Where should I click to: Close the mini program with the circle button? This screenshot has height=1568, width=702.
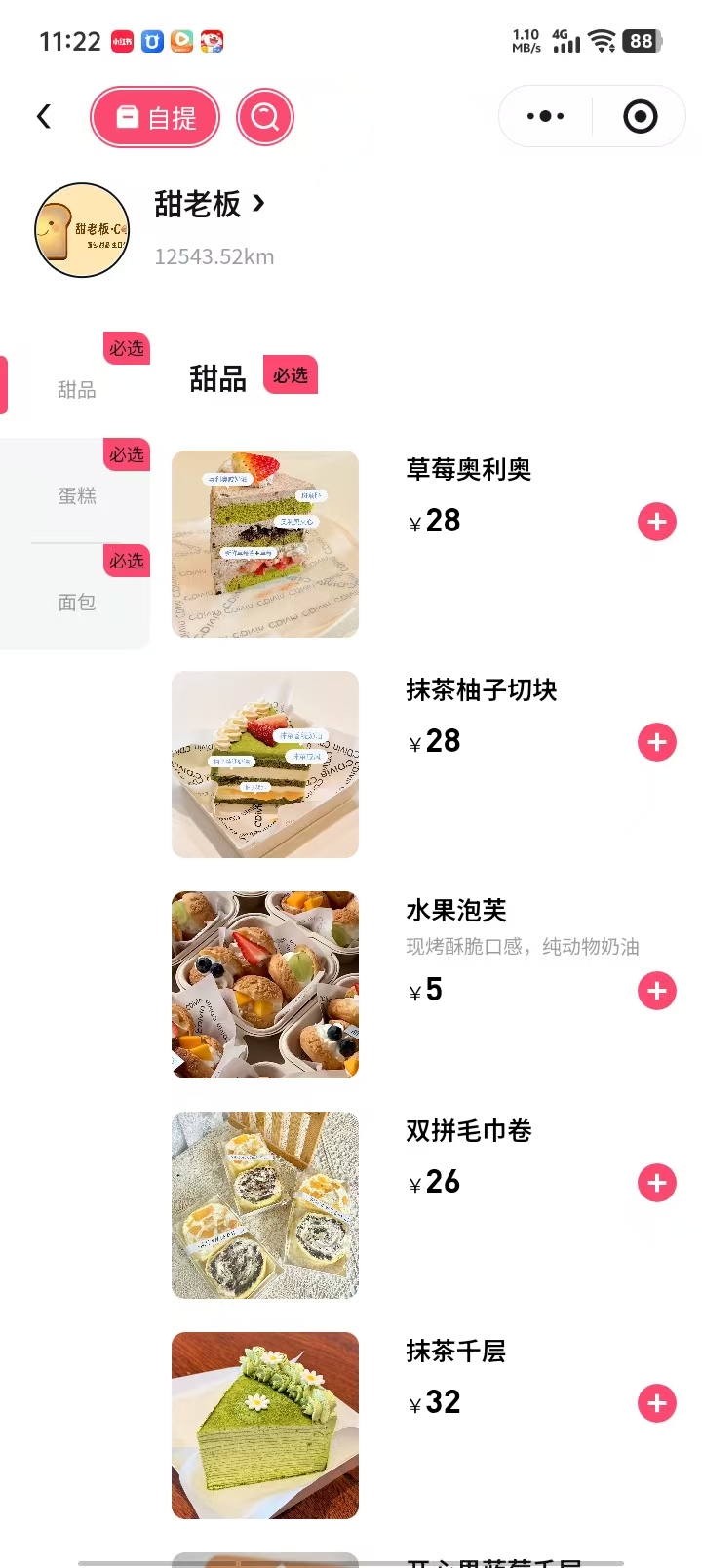(640, 117)
